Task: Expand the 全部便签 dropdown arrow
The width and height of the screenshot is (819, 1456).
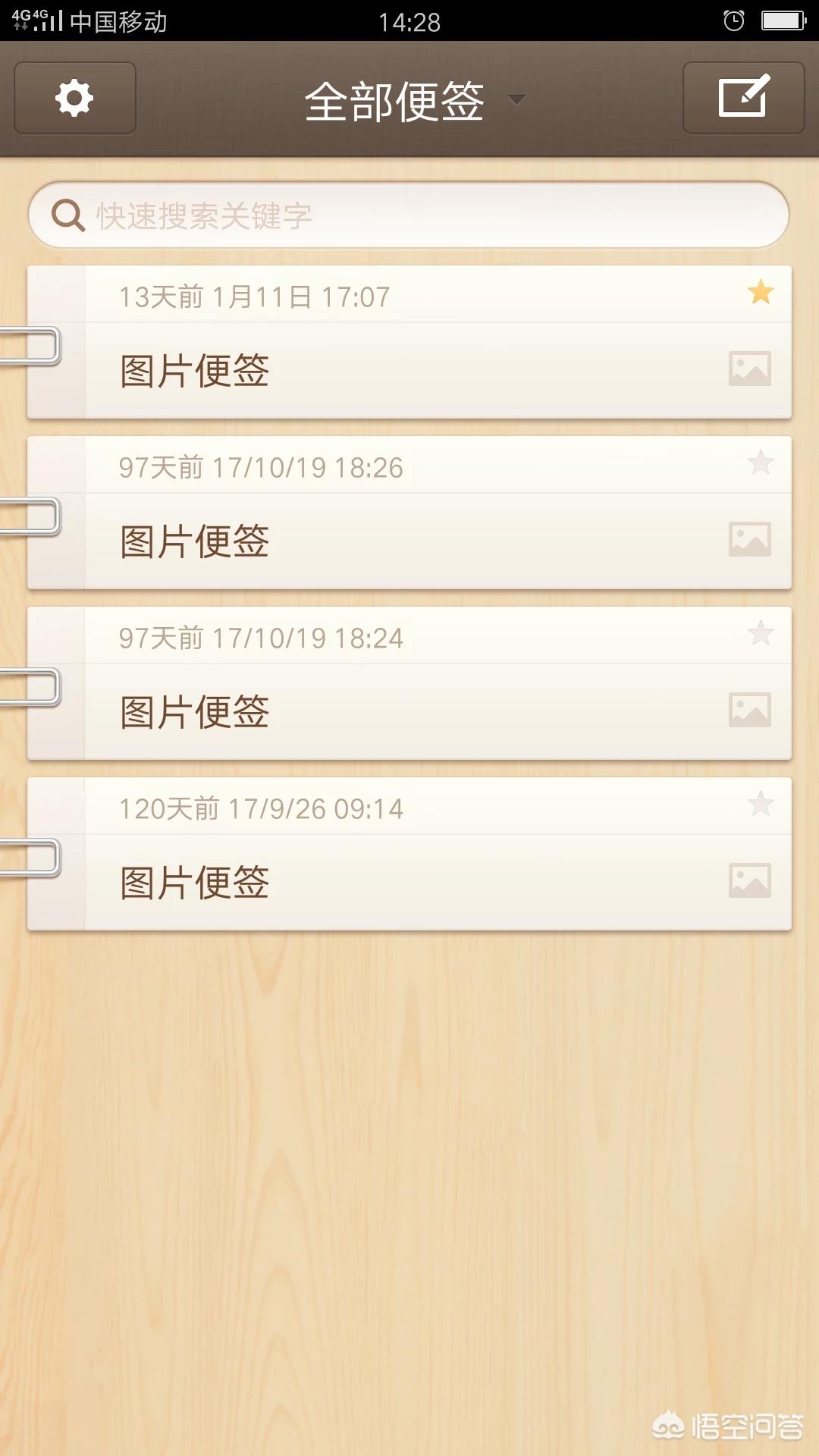Action: 519,101
